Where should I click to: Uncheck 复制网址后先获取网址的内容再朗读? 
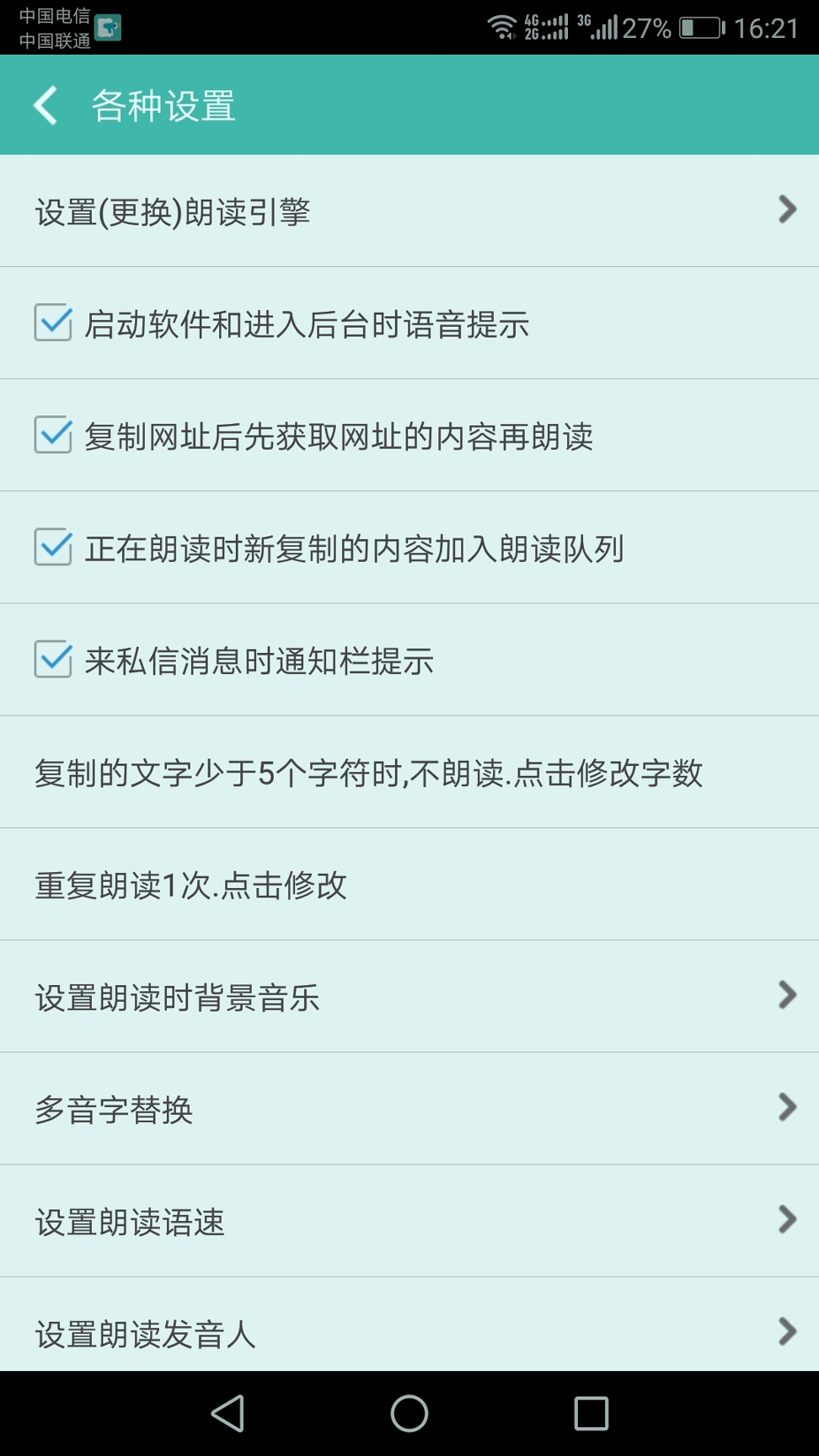[53, 436]
